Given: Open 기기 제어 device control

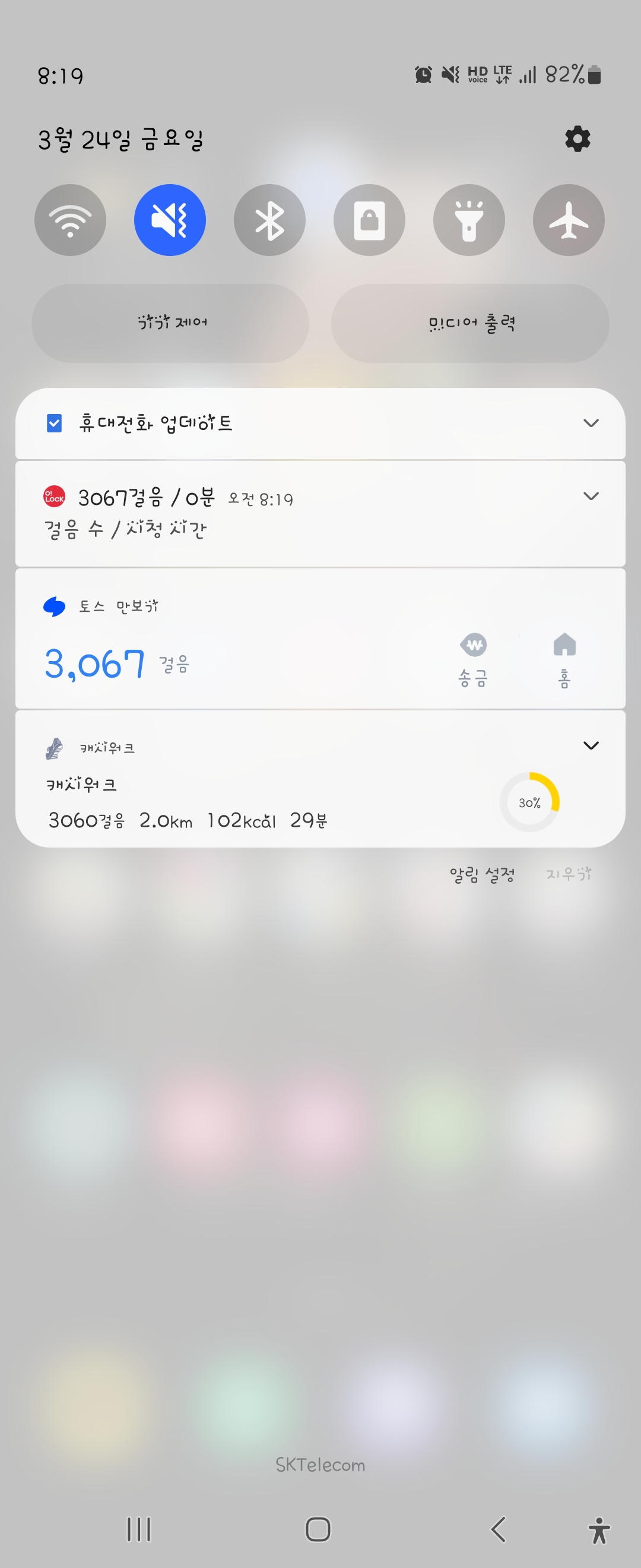Looking at the screenshot, I should coord(170,323).
